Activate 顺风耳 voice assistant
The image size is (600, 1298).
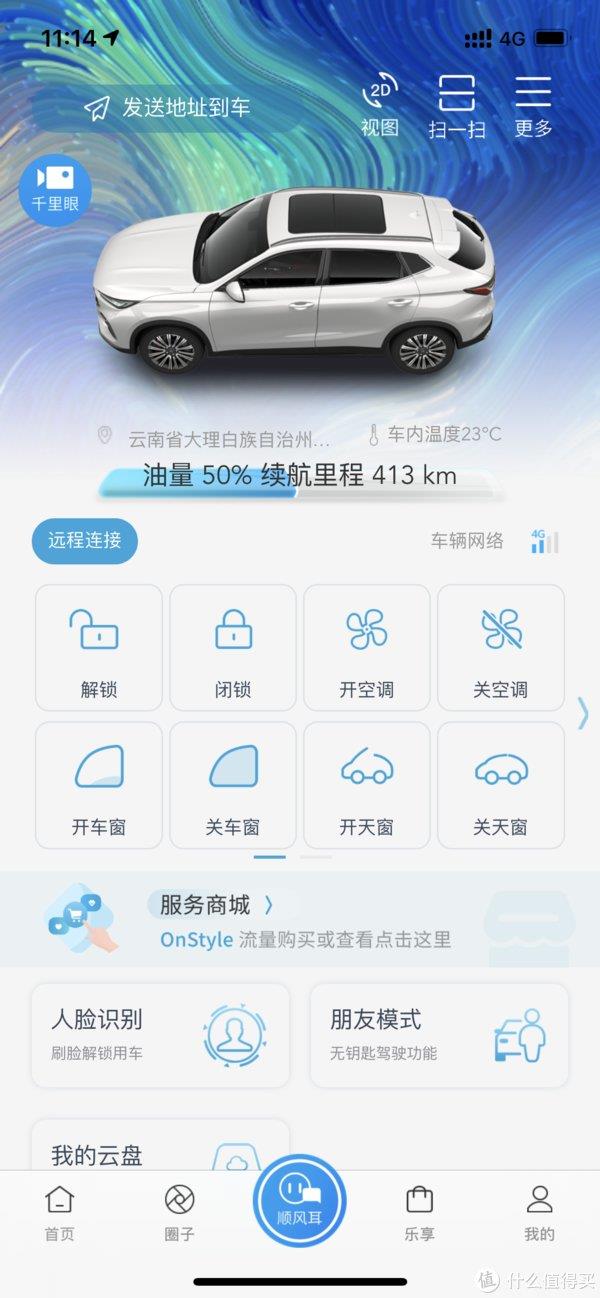(299, 1200)
